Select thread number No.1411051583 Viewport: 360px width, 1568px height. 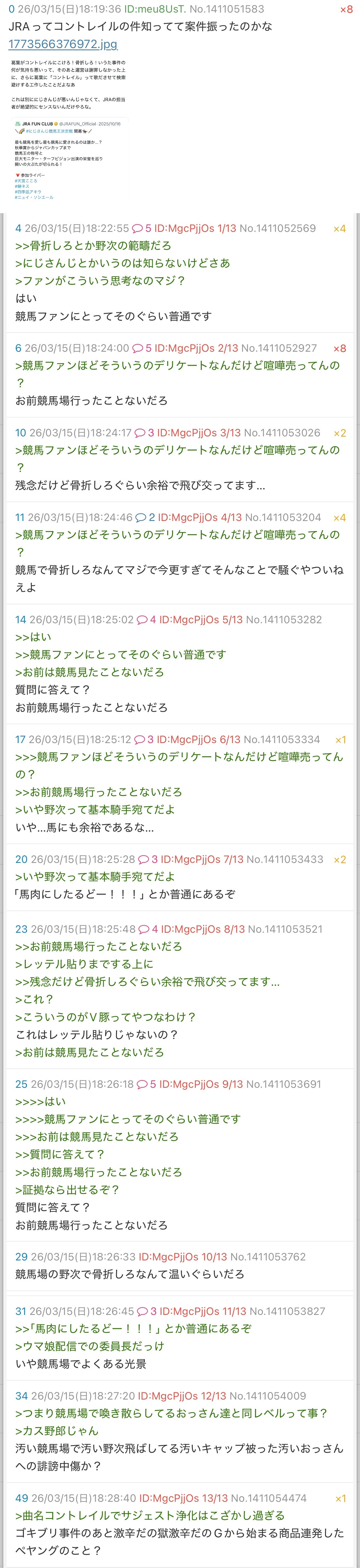227,9
